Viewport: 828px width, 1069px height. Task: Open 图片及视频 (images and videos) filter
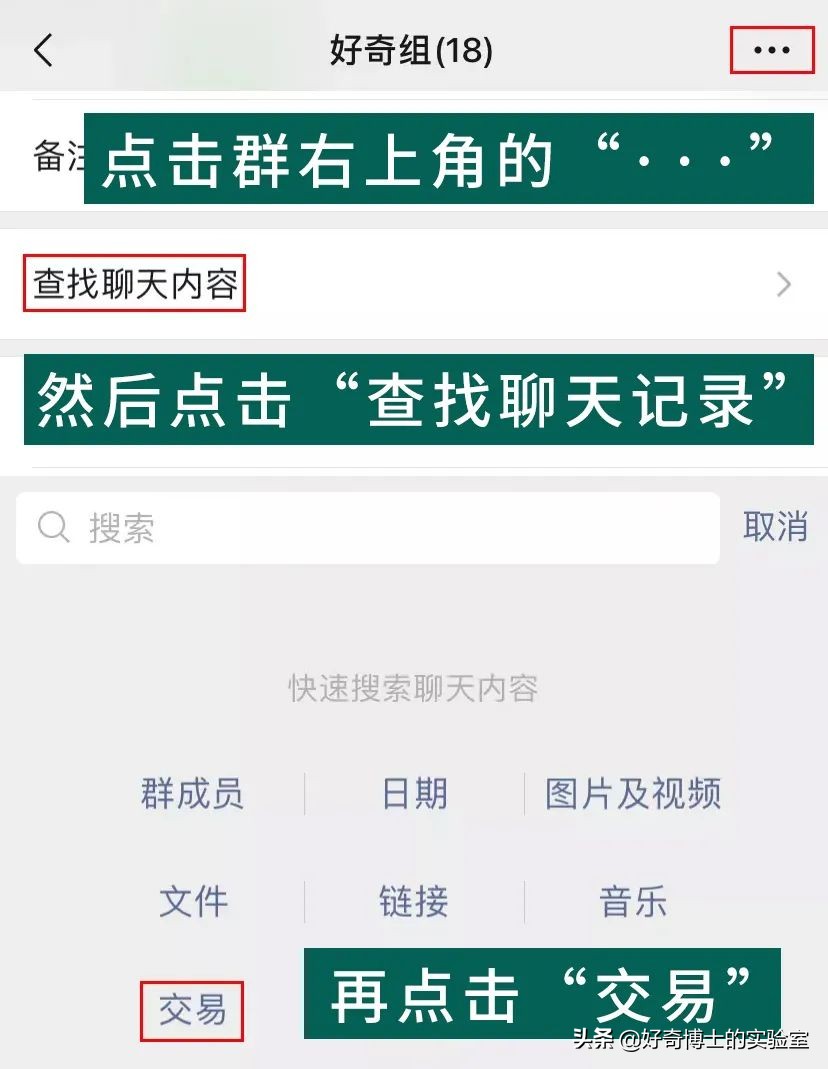[x=632, y=793]
